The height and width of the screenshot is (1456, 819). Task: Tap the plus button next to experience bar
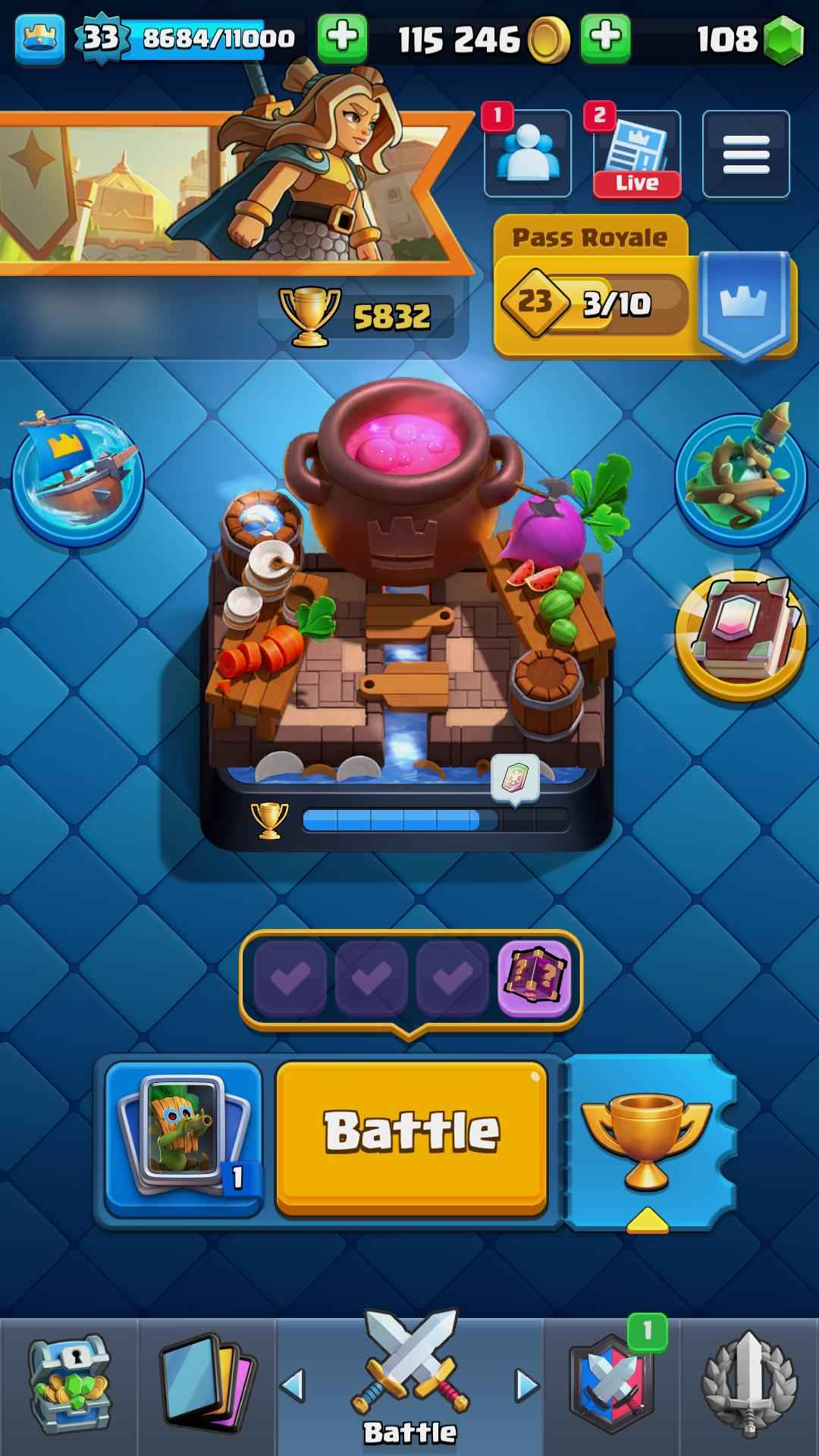pyautogui.click(x=342, y=38)
